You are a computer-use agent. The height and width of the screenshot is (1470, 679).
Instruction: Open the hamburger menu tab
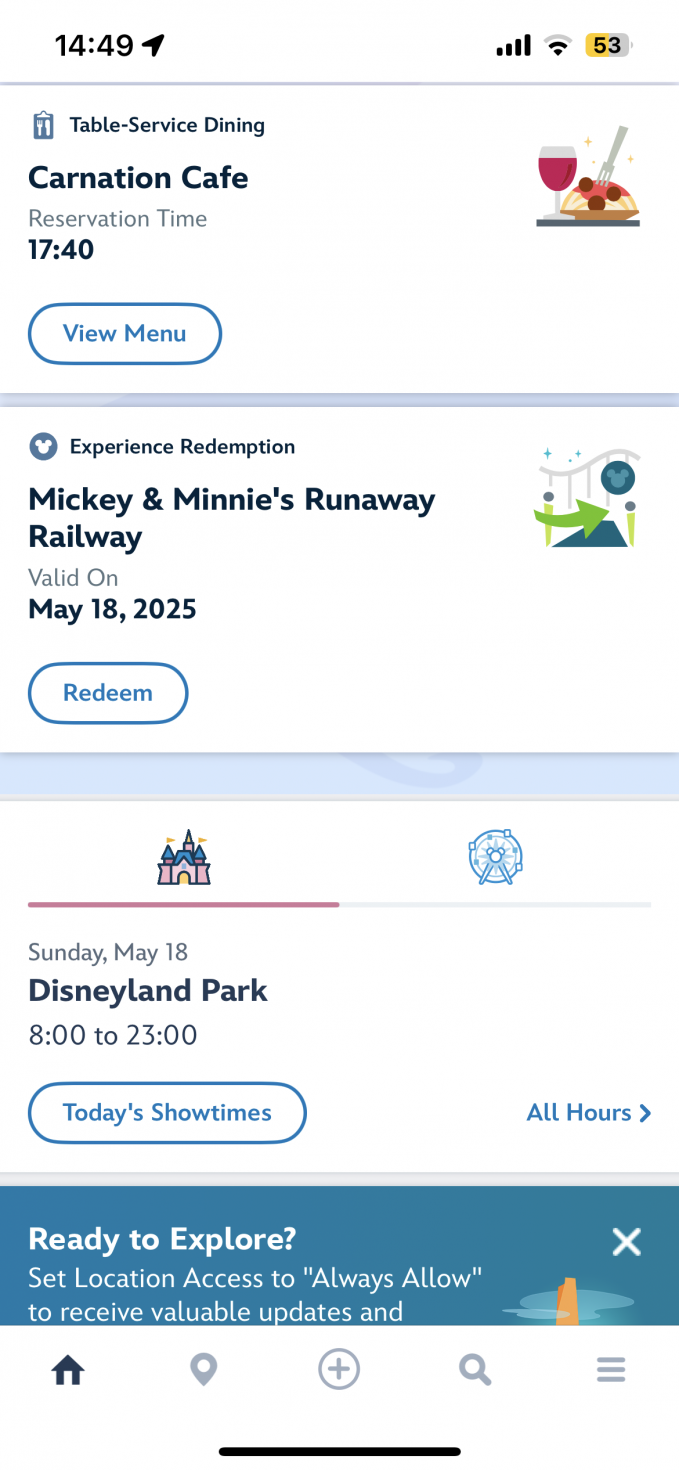point(611,1370)
